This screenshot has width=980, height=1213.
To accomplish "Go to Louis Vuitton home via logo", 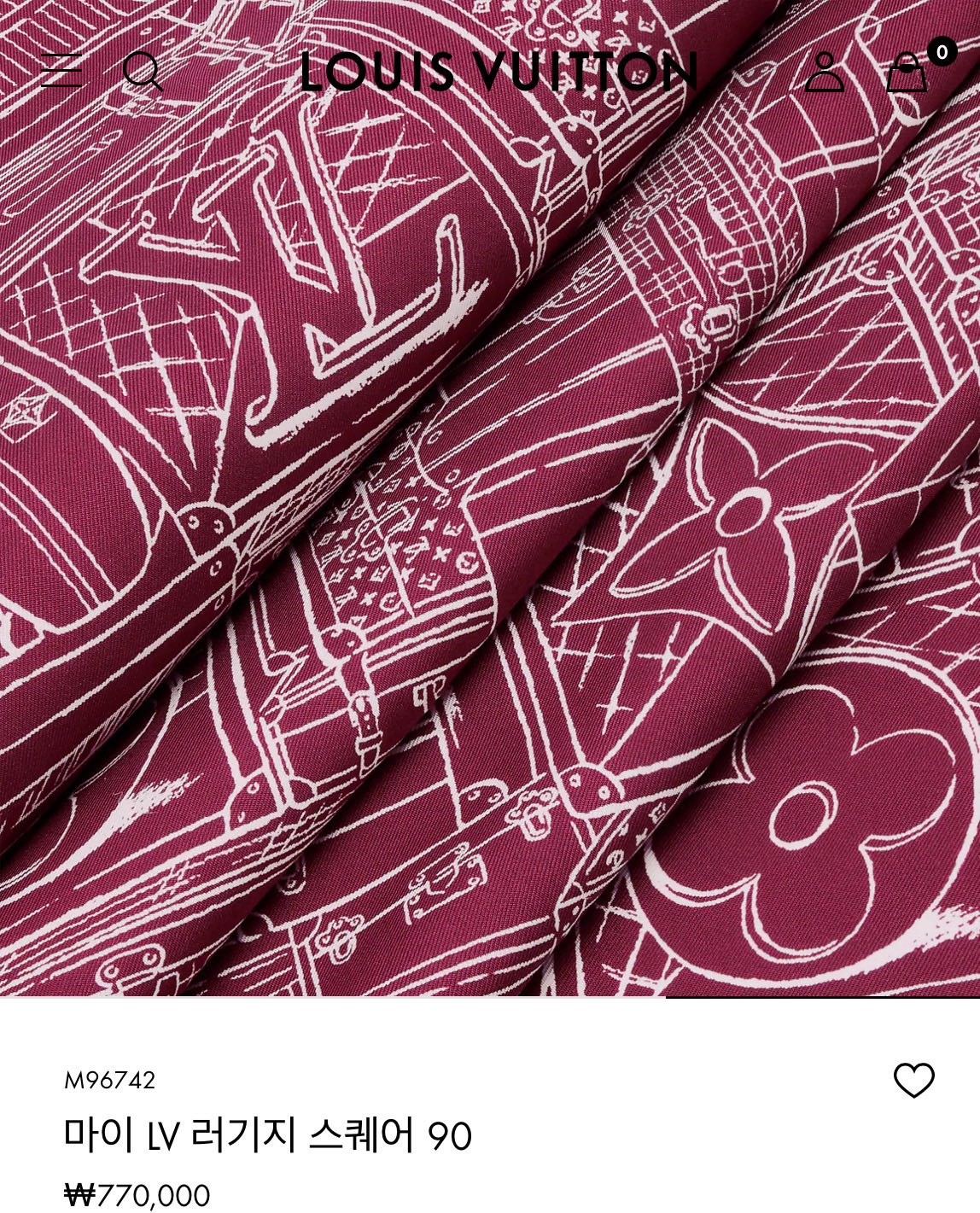I will pos(499,72).
